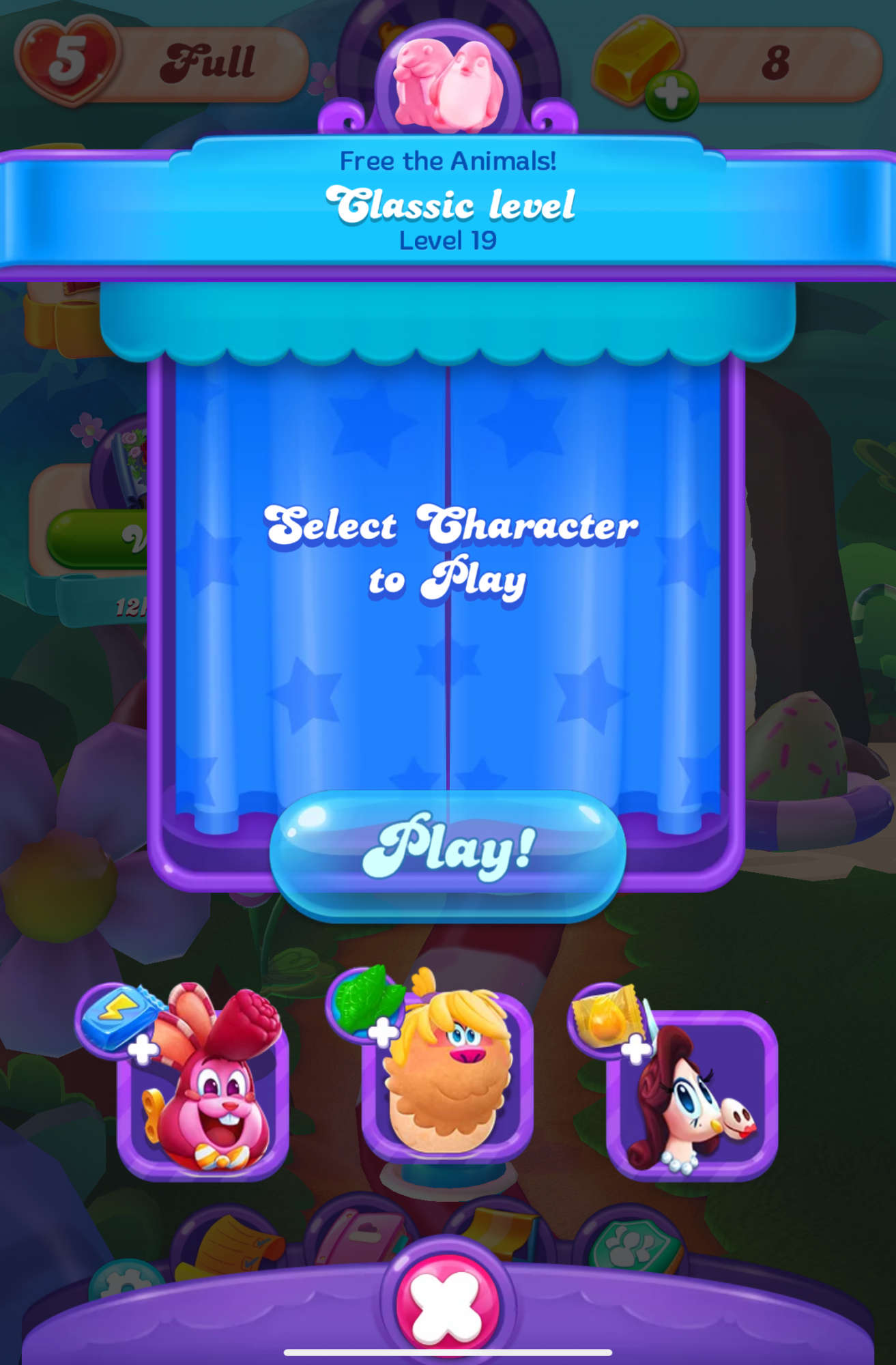
Task: Close the level dialog with X
Action: (448, 1307)
